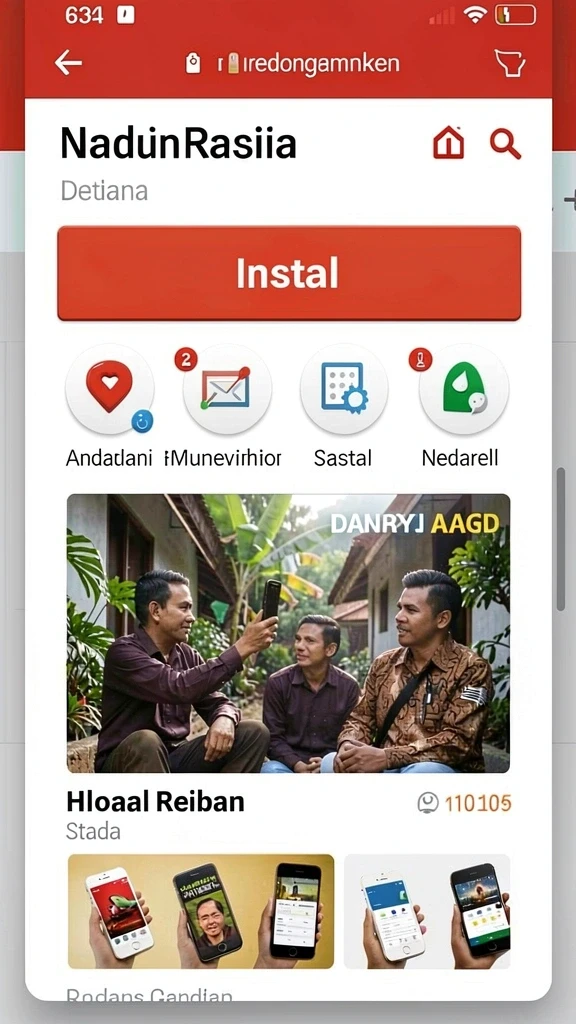576x1024 pixels.
Task: Open the Sastal settings shortcut
Action: (344, 390)
